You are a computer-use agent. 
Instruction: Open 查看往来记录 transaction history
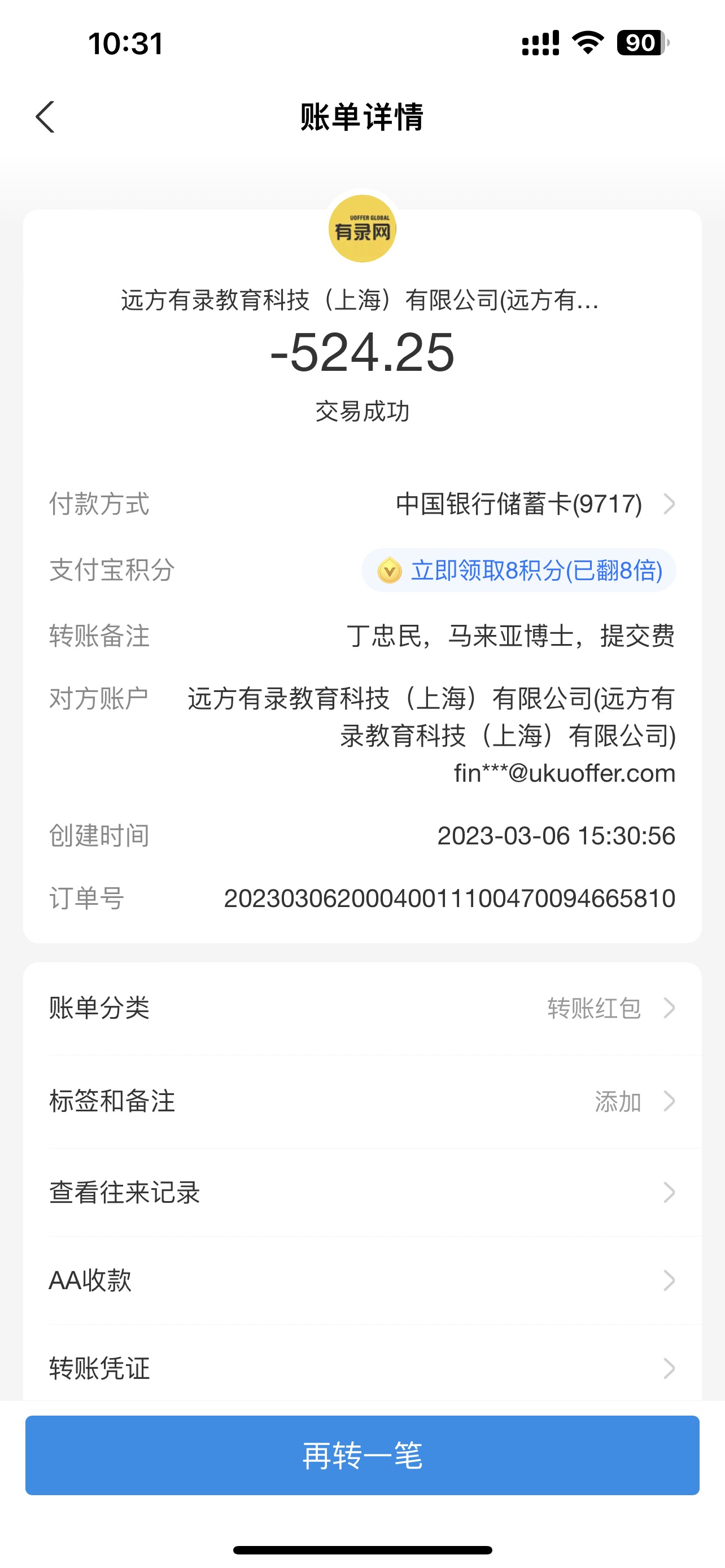click(x=362, y=1193)
